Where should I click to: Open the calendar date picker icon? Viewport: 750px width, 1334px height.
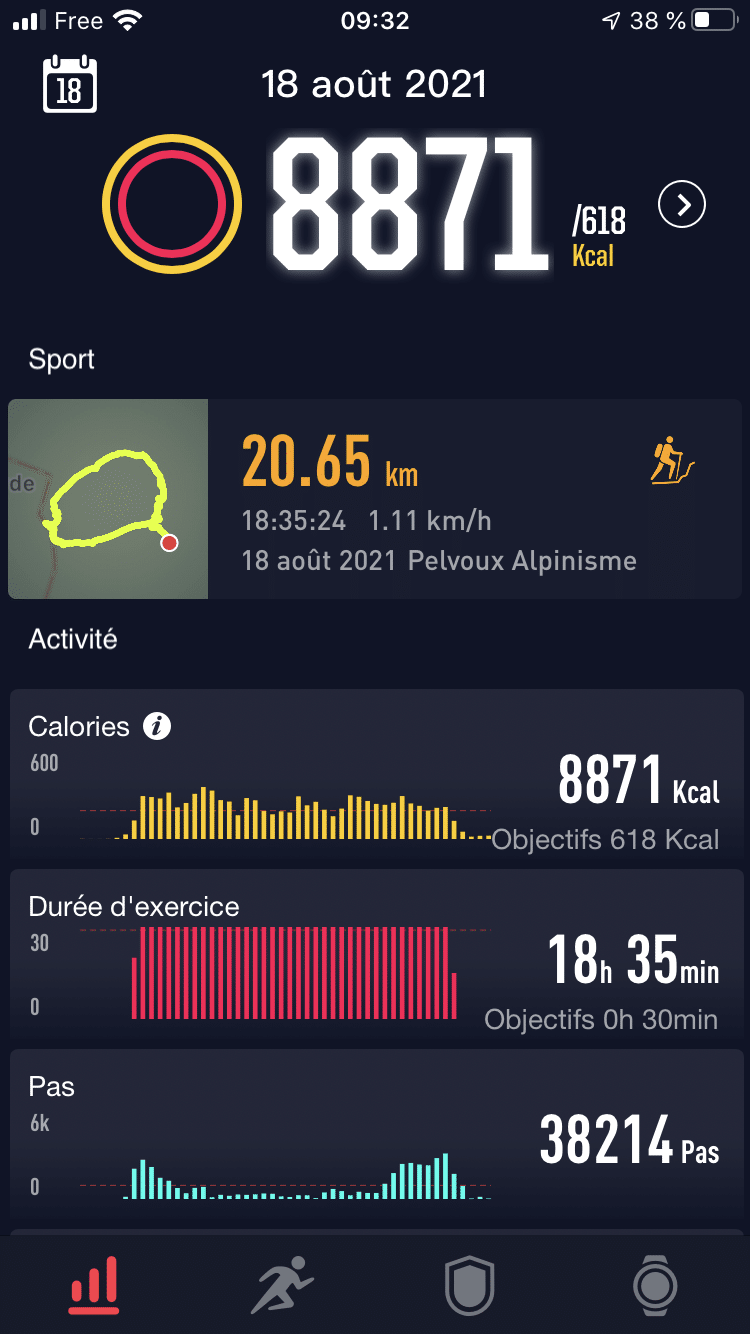point(69,84)
